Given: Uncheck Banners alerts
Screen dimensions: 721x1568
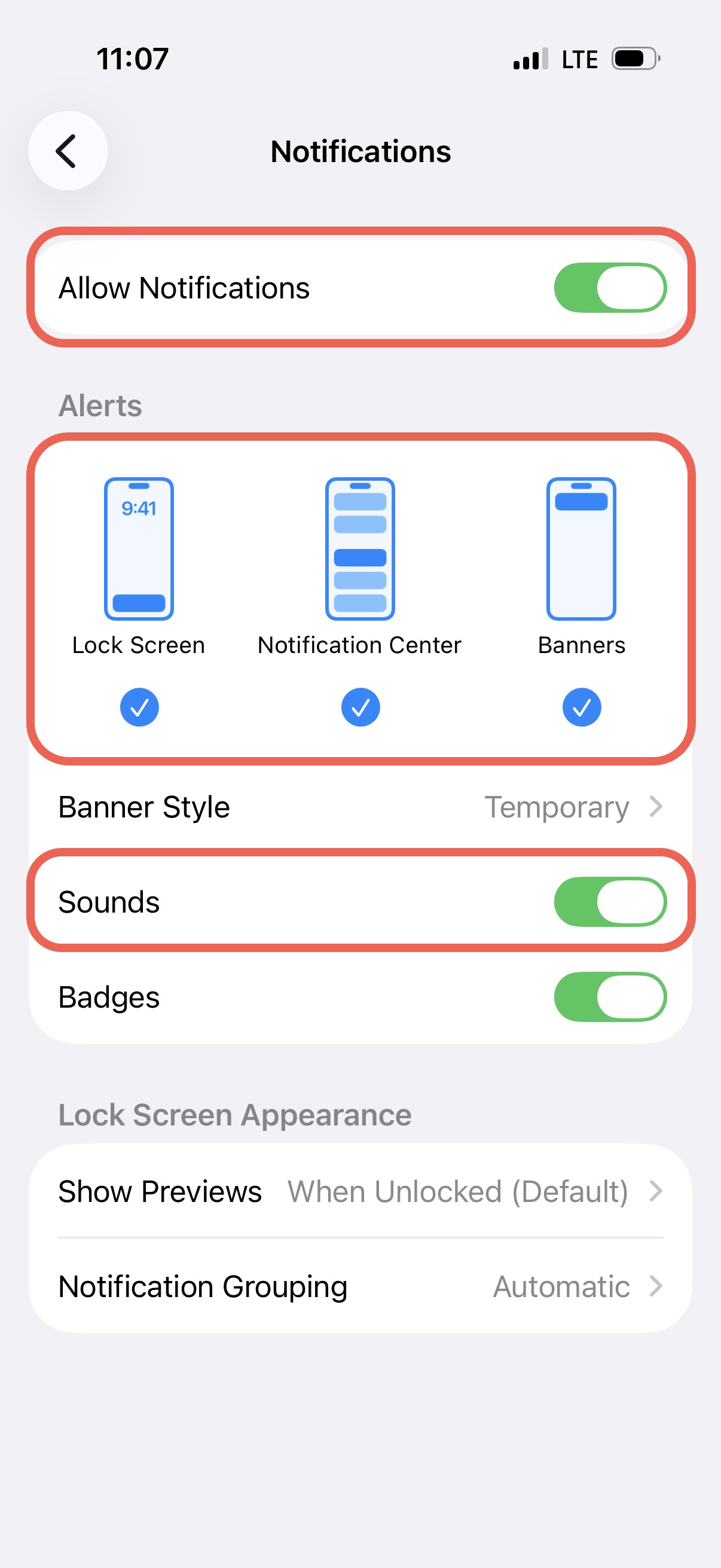Looking at the screenshot, I should [x=581, y=707].
